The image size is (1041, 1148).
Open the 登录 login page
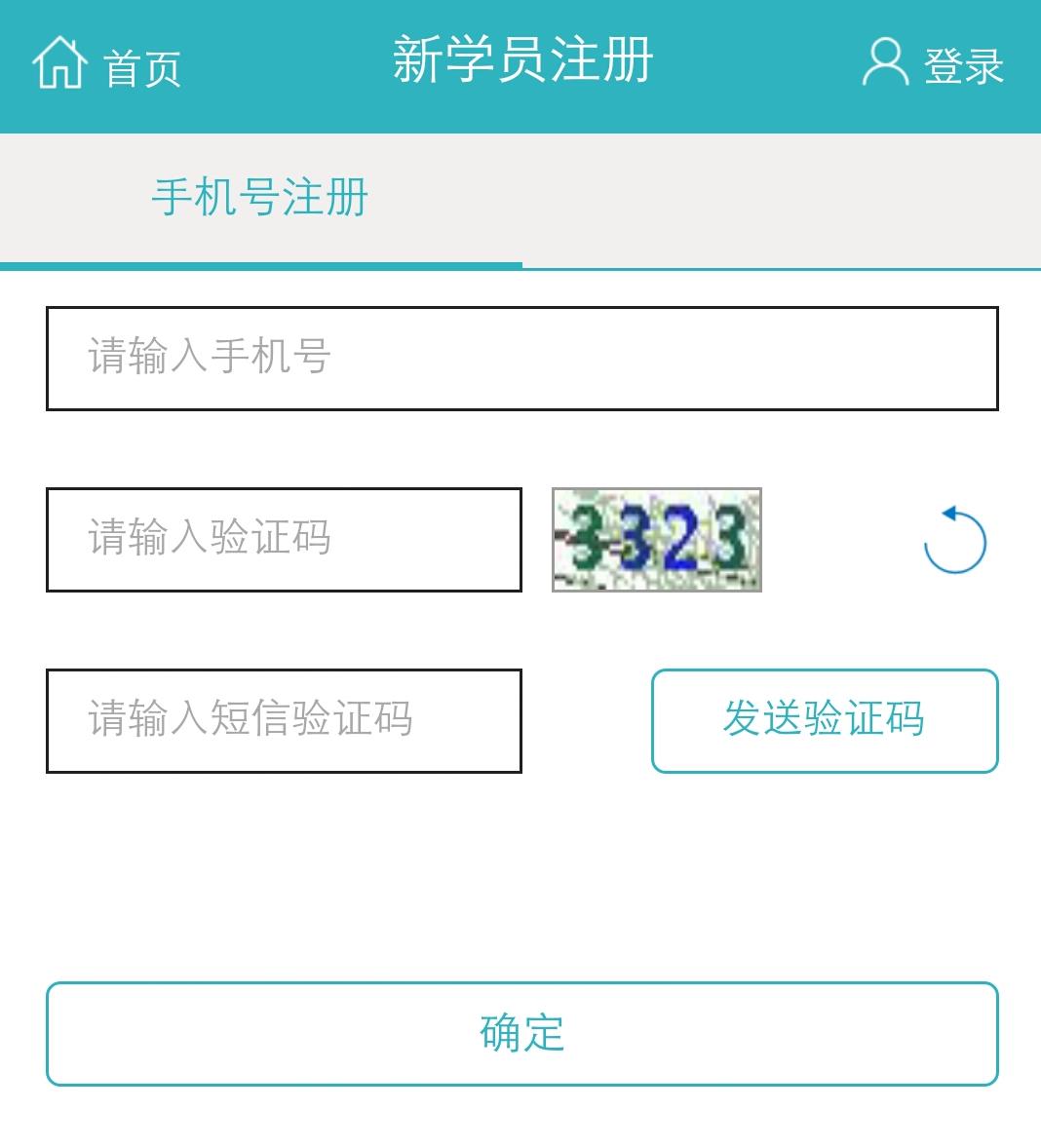(x=933, y=63)
